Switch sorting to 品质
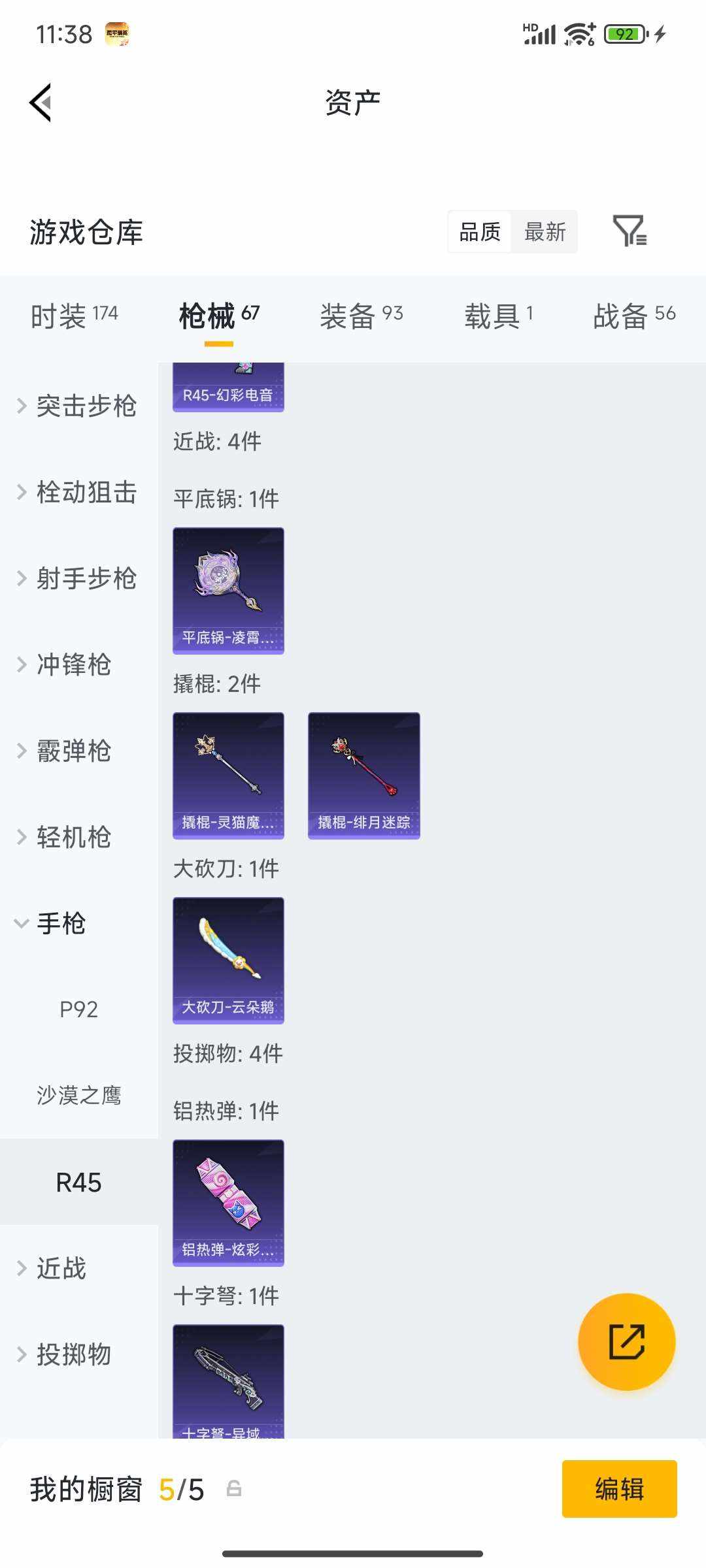This screenshot has height=1568, width=706. 479,232
